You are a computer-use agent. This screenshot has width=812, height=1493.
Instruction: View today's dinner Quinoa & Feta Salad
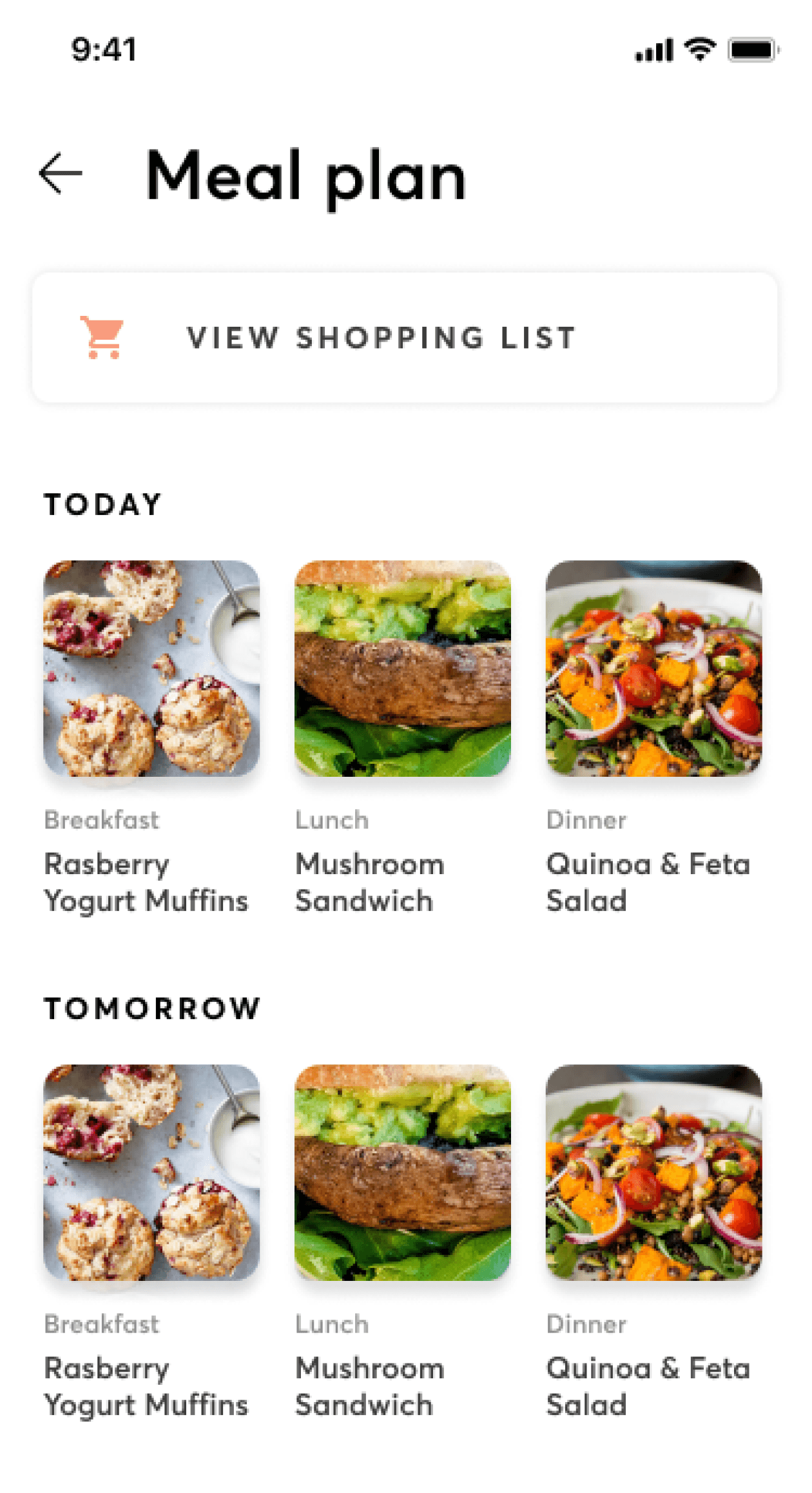tap(653, 668)
